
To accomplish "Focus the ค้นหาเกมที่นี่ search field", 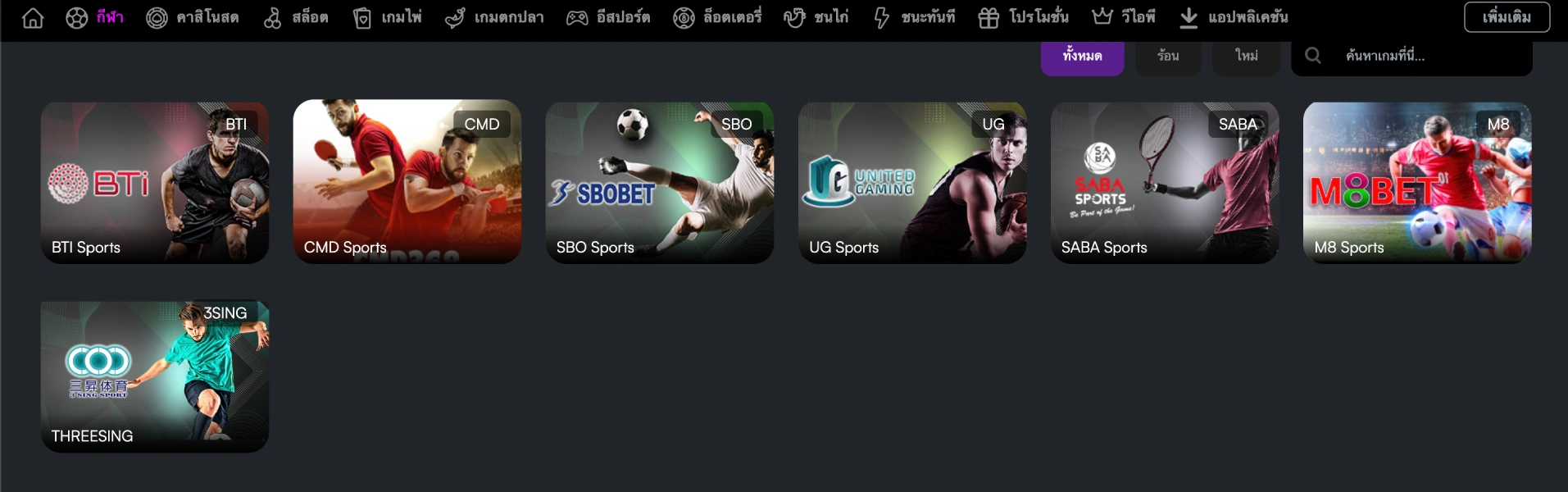I will [1426, 56].
